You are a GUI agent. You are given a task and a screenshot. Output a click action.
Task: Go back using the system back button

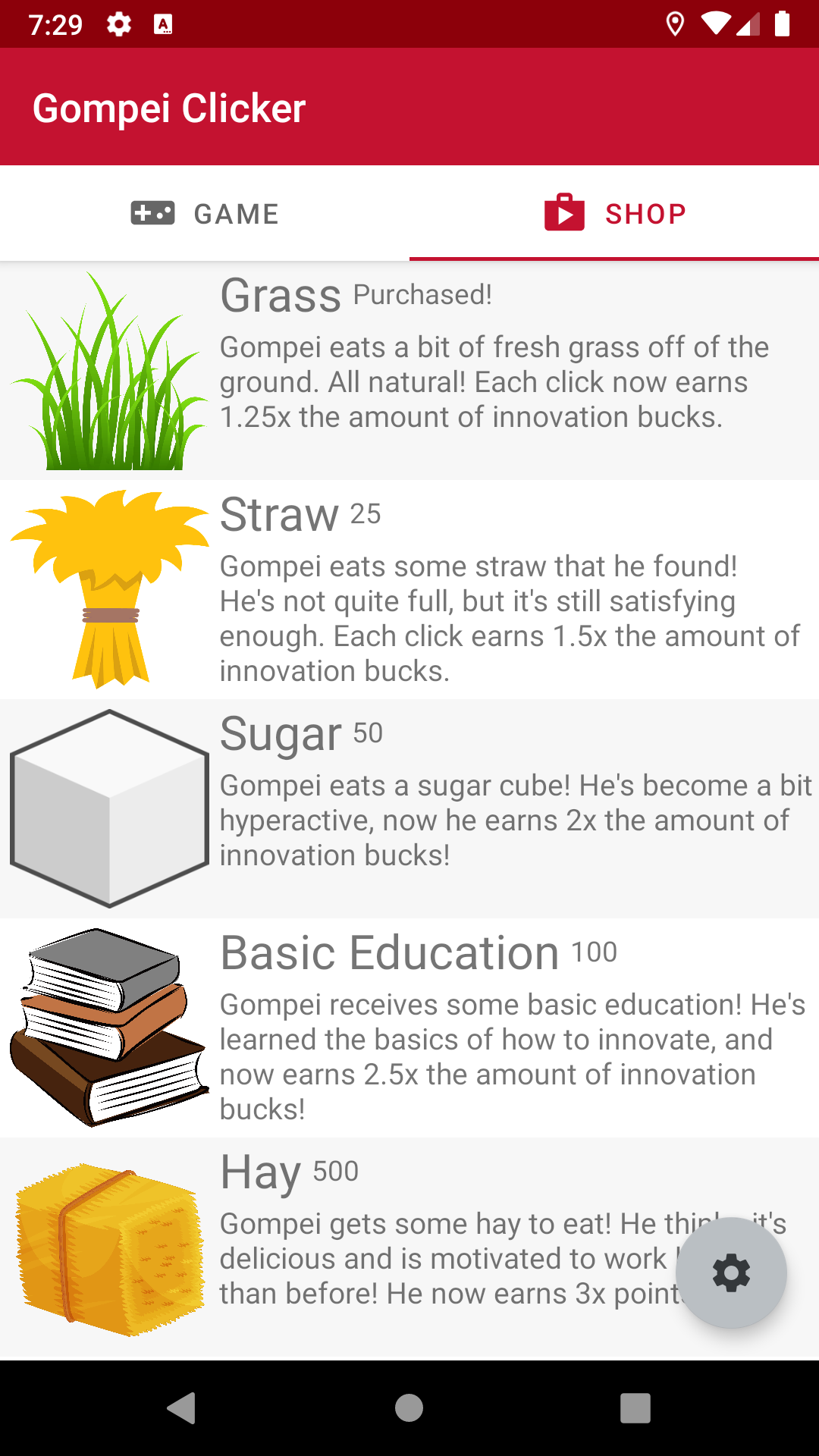[181, 1408]
